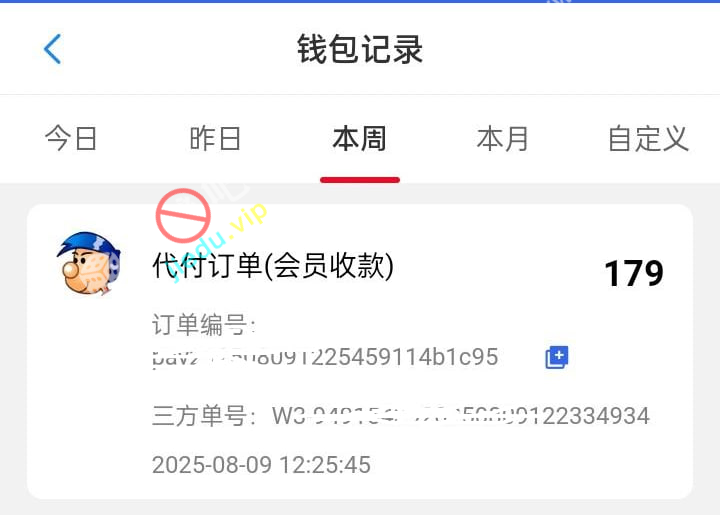Copy the order number
The height and width of the screenshot is (515, 720).
557,357
